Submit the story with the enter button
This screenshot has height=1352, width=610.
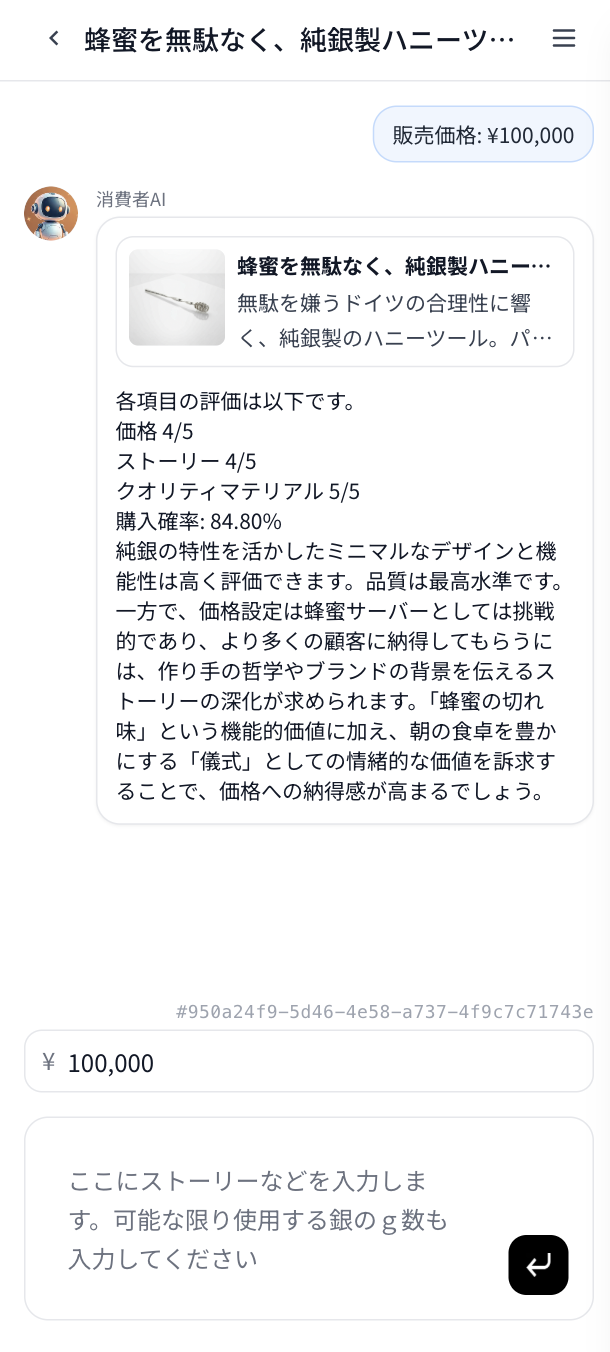538,1265
